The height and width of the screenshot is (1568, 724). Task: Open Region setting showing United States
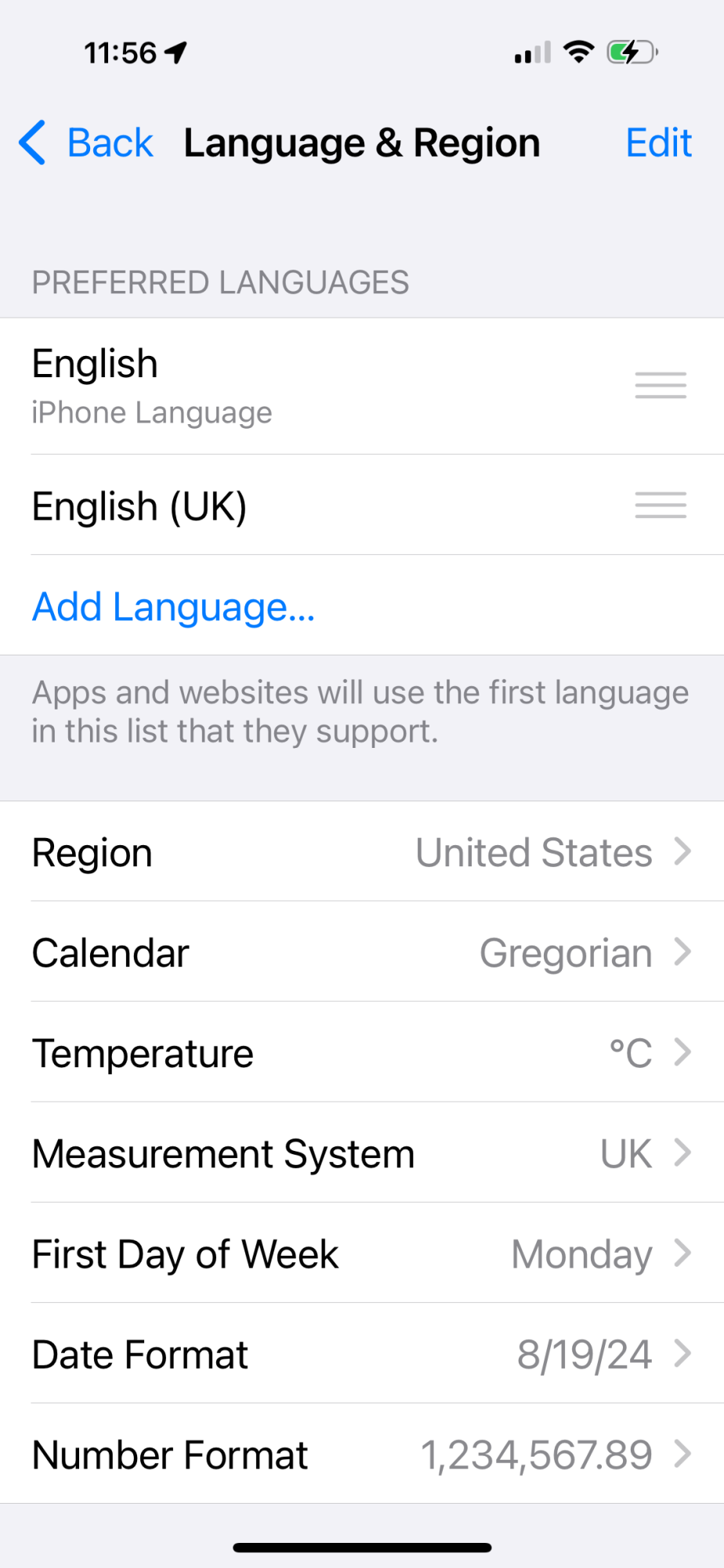point(361,852)
